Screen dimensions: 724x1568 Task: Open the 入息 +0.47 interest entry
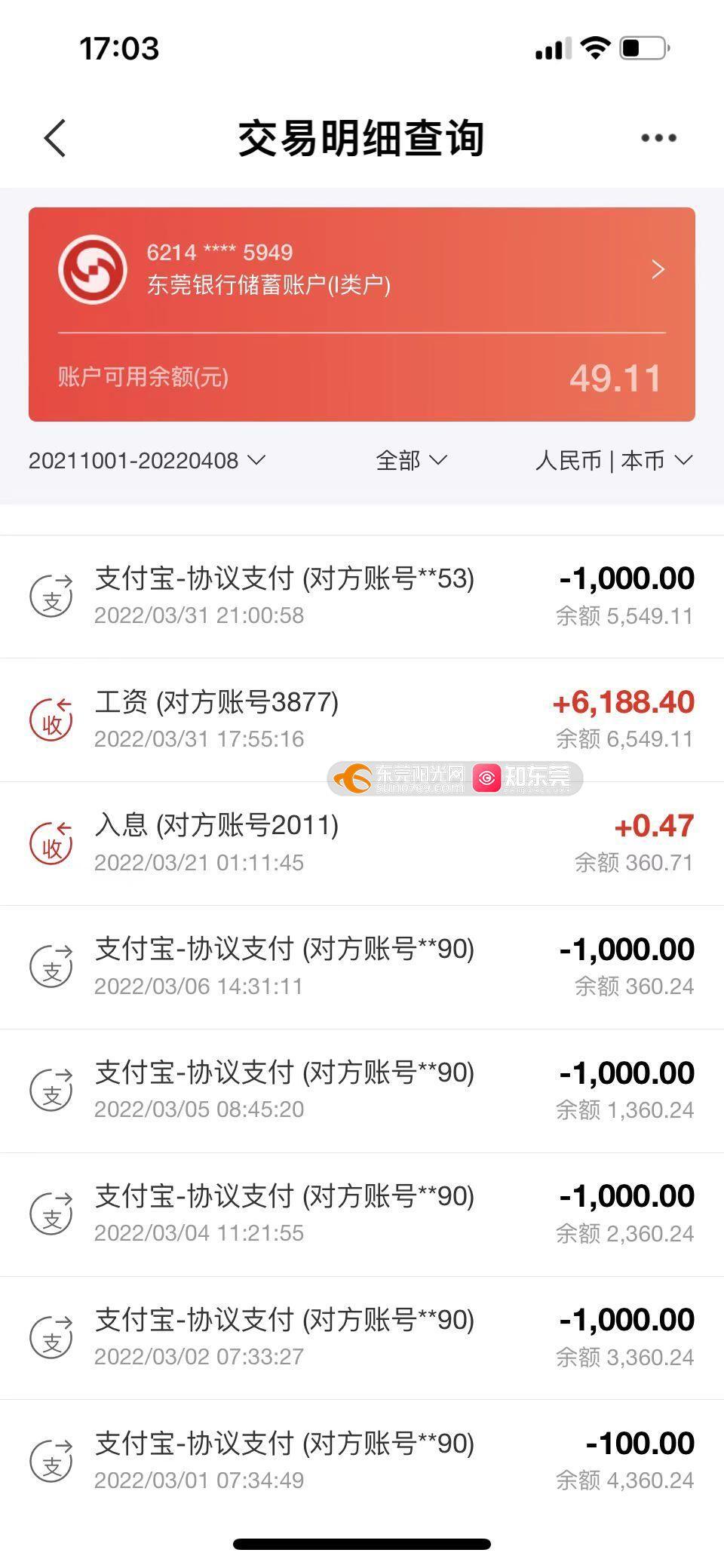[x=362, y=844]
